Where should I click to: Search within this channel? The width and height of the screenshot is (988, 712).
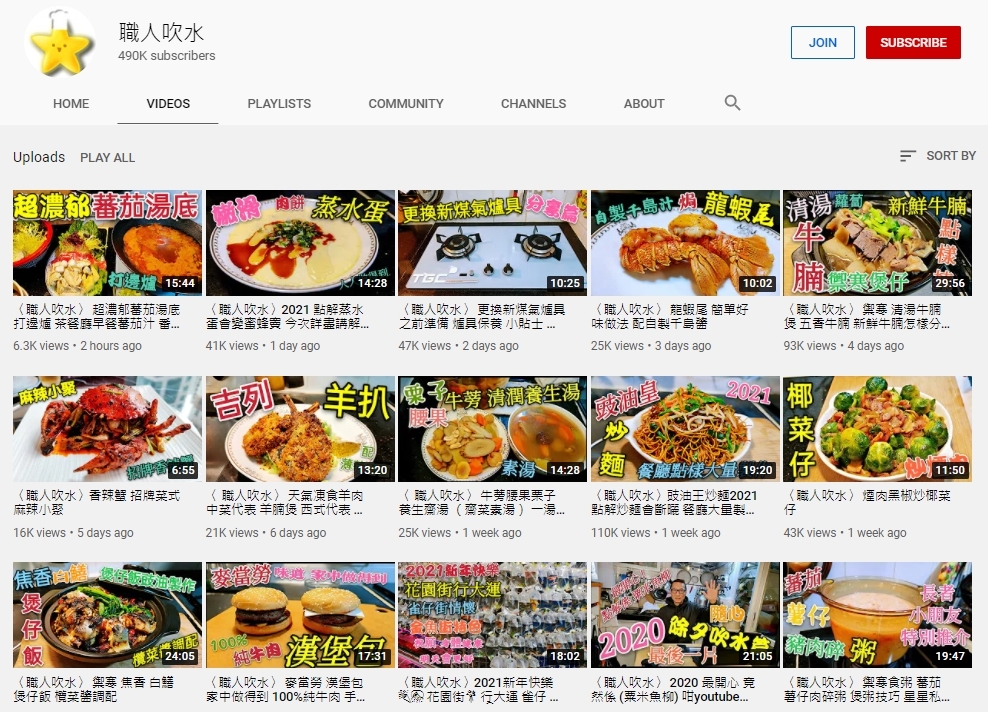732,103
